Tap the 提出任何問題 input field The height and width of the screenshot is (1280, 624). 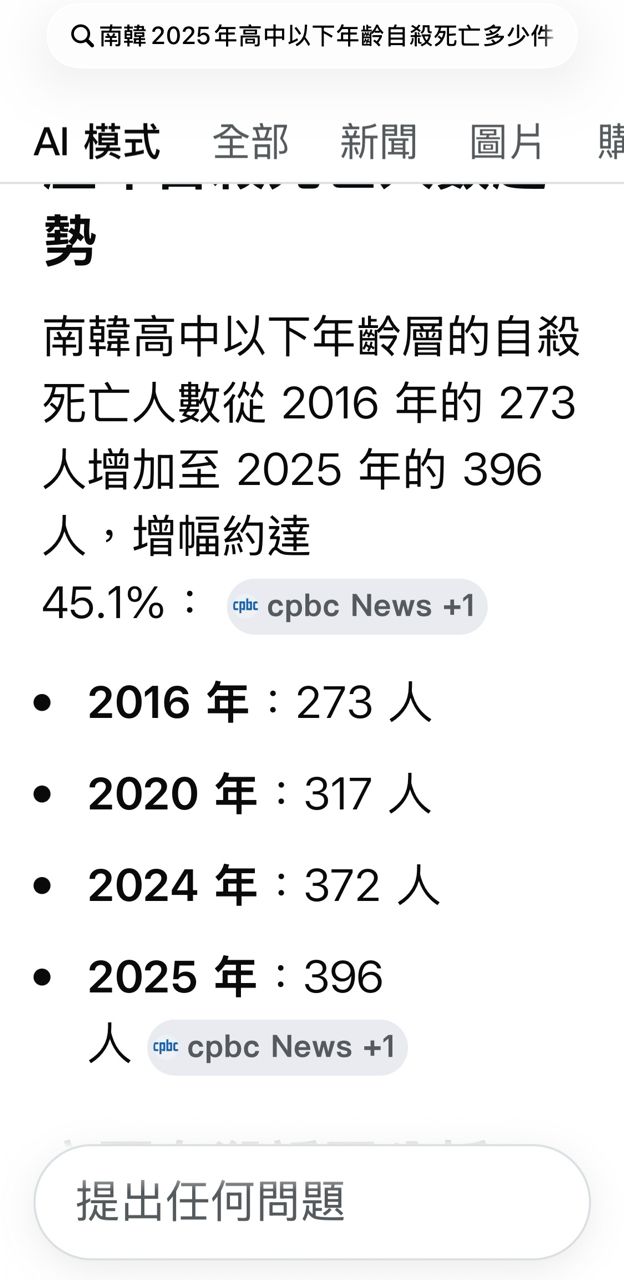pos(312,1202)
